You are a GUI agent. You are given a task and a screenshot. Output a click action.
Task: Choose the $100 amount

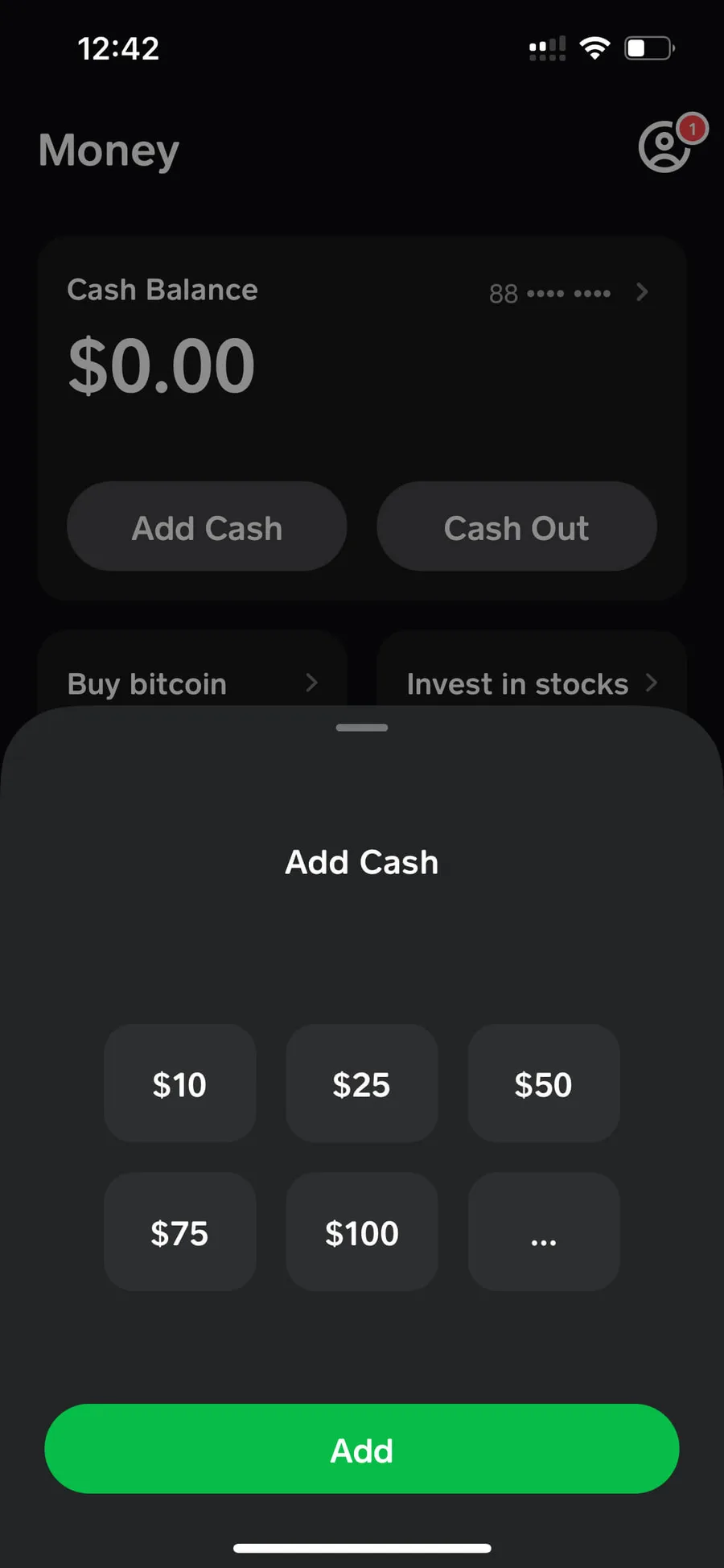(x=361, y=1232)
